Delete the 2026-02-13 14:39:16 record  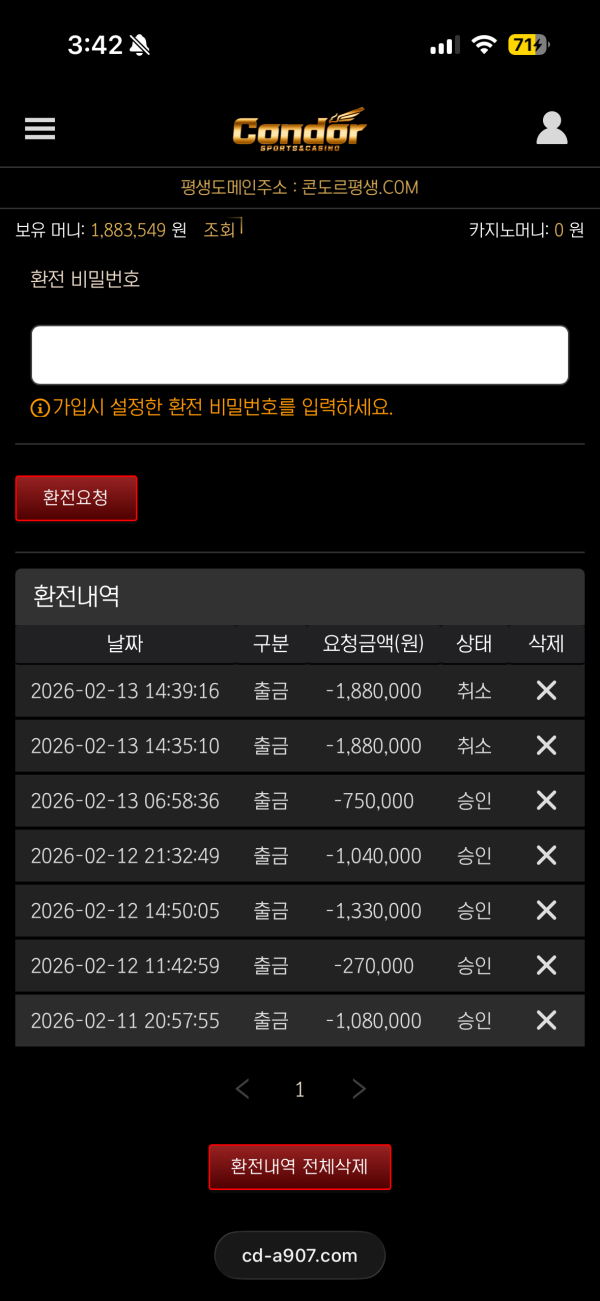(x=546, y=690)
